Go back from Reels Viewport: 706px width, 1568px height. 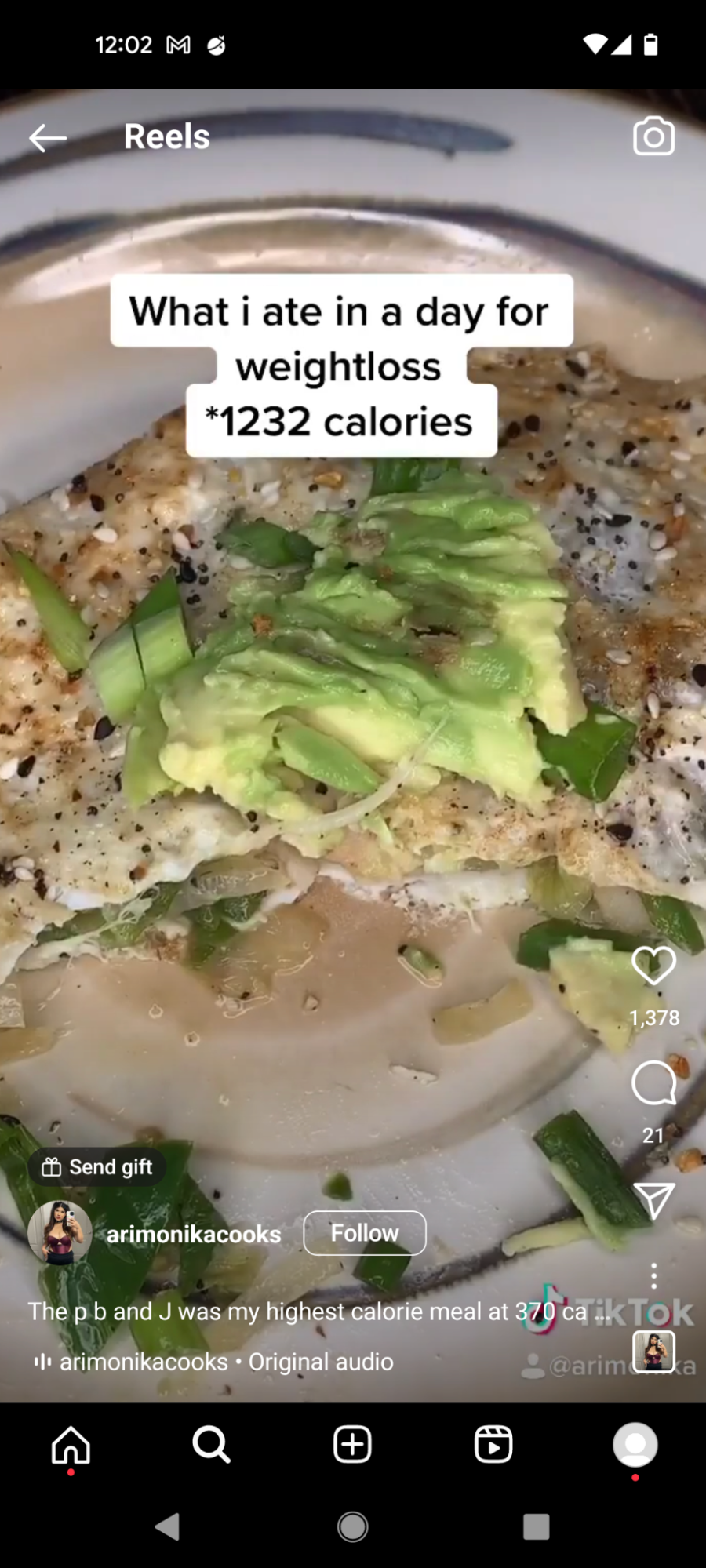click(x=48, y=138)
